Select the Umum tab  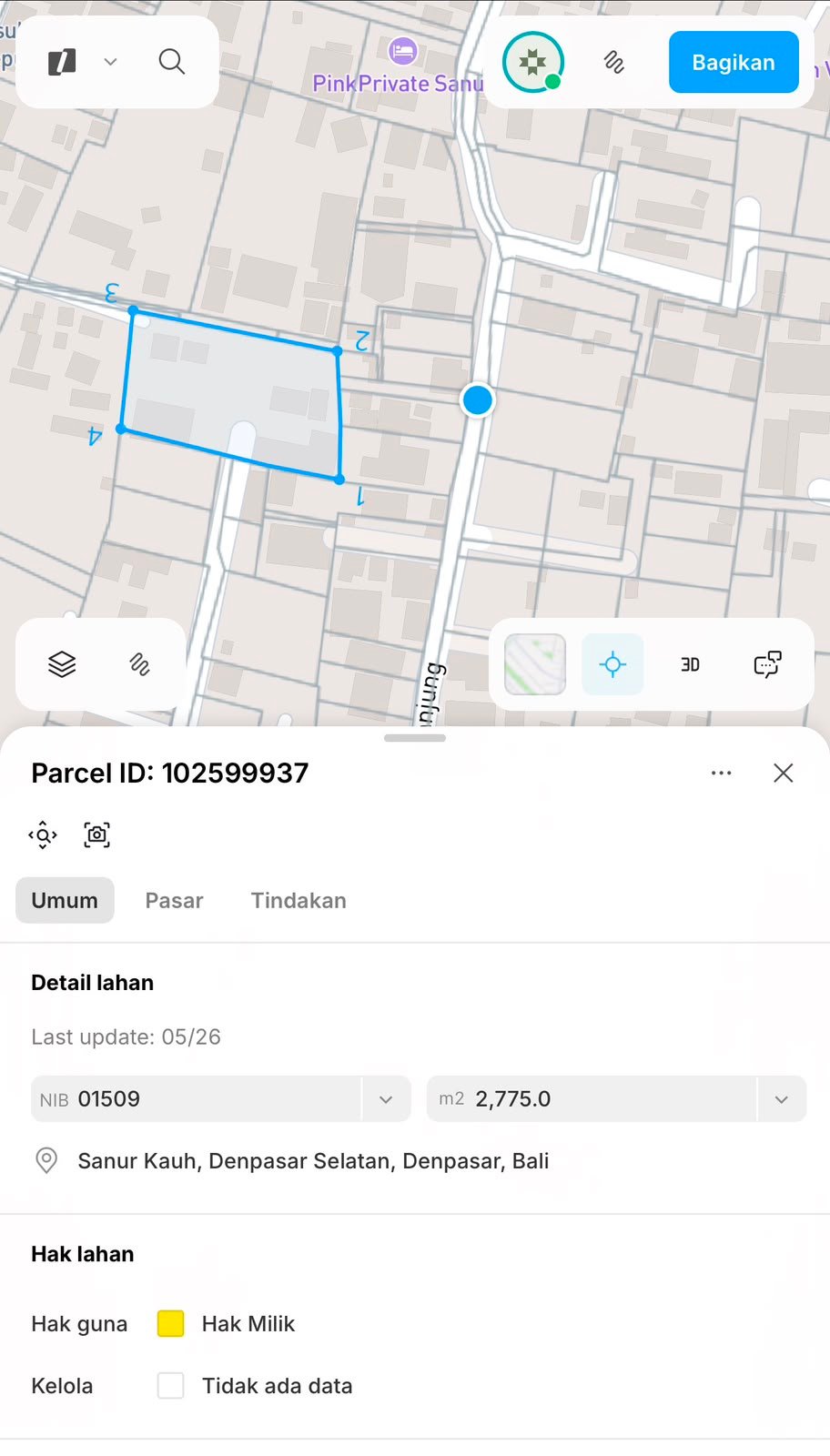(x=65, y=900)
